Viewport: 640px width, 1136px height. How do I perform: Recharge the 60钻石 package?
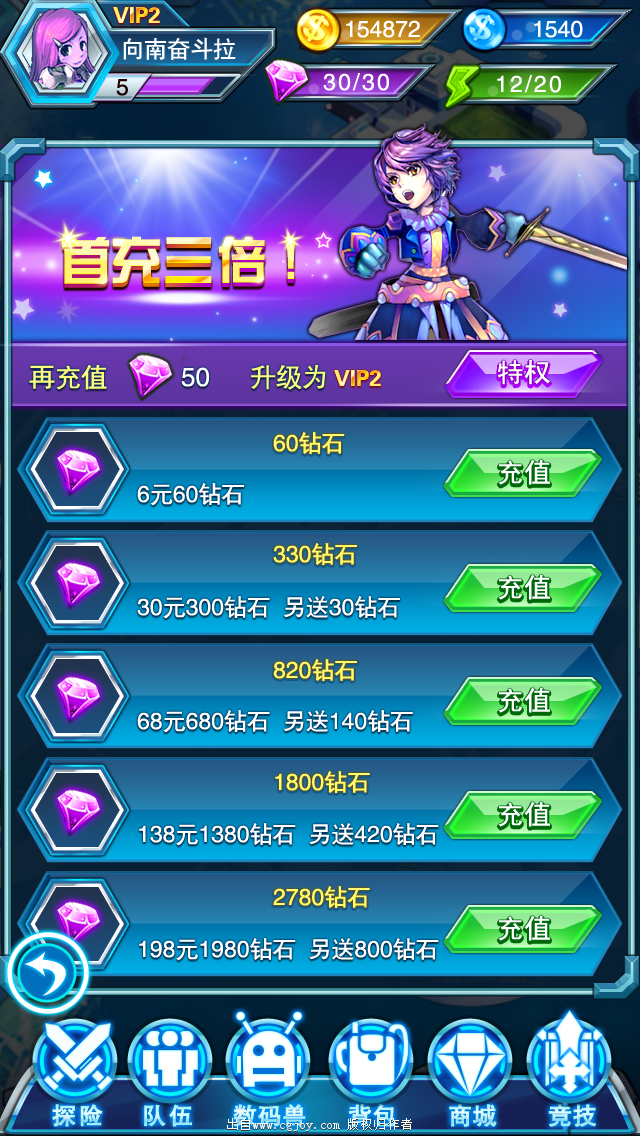(523, 473)
